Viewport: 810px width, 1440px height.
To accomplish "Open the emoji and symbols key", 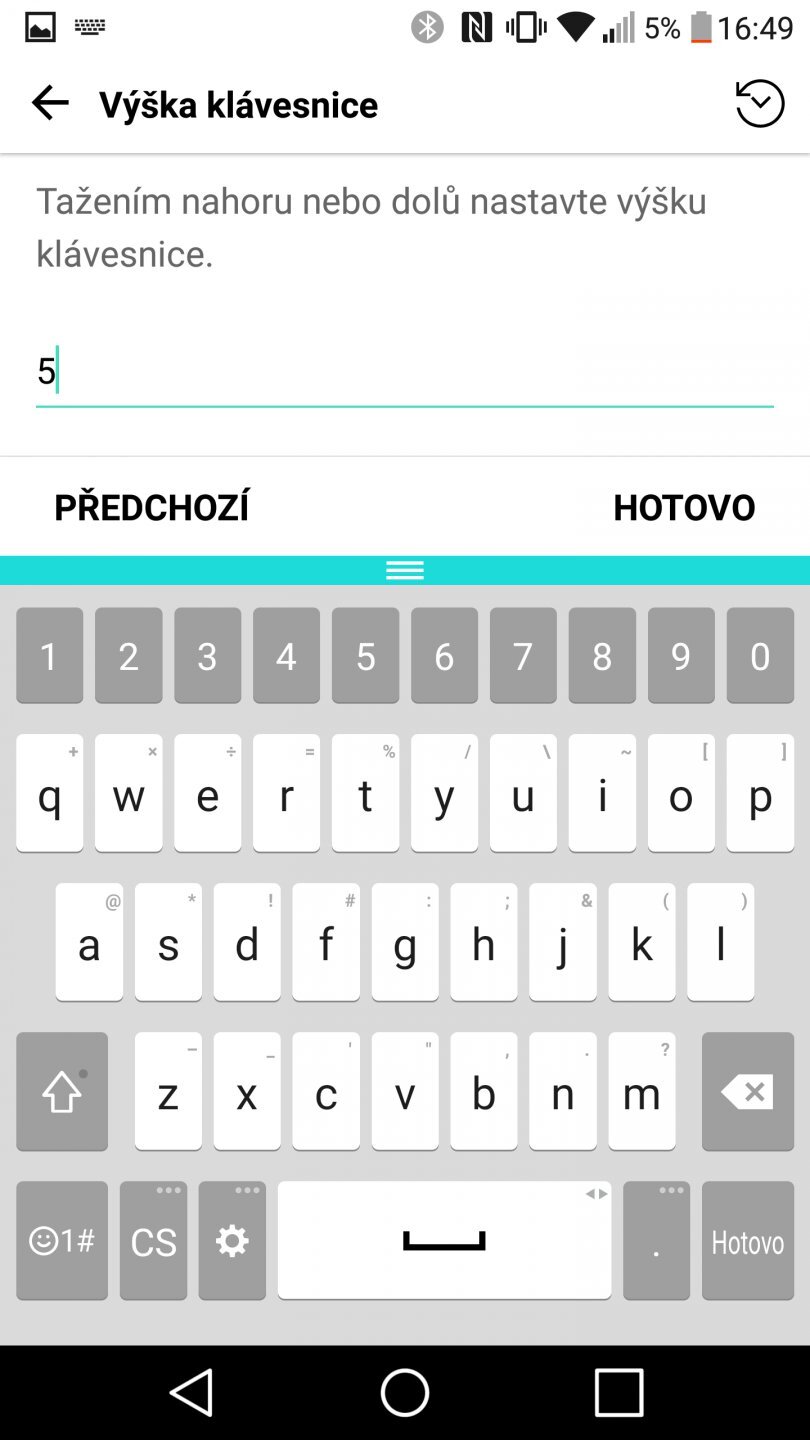I will [61, 1240].
